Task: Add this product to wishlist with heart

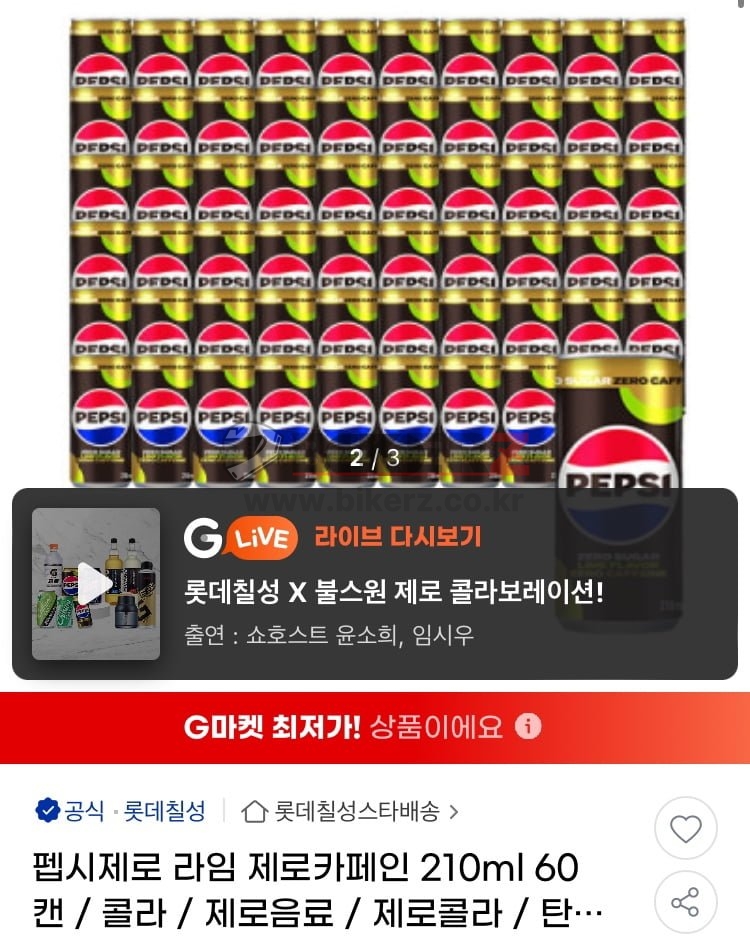Action: [x=685, y=828]
